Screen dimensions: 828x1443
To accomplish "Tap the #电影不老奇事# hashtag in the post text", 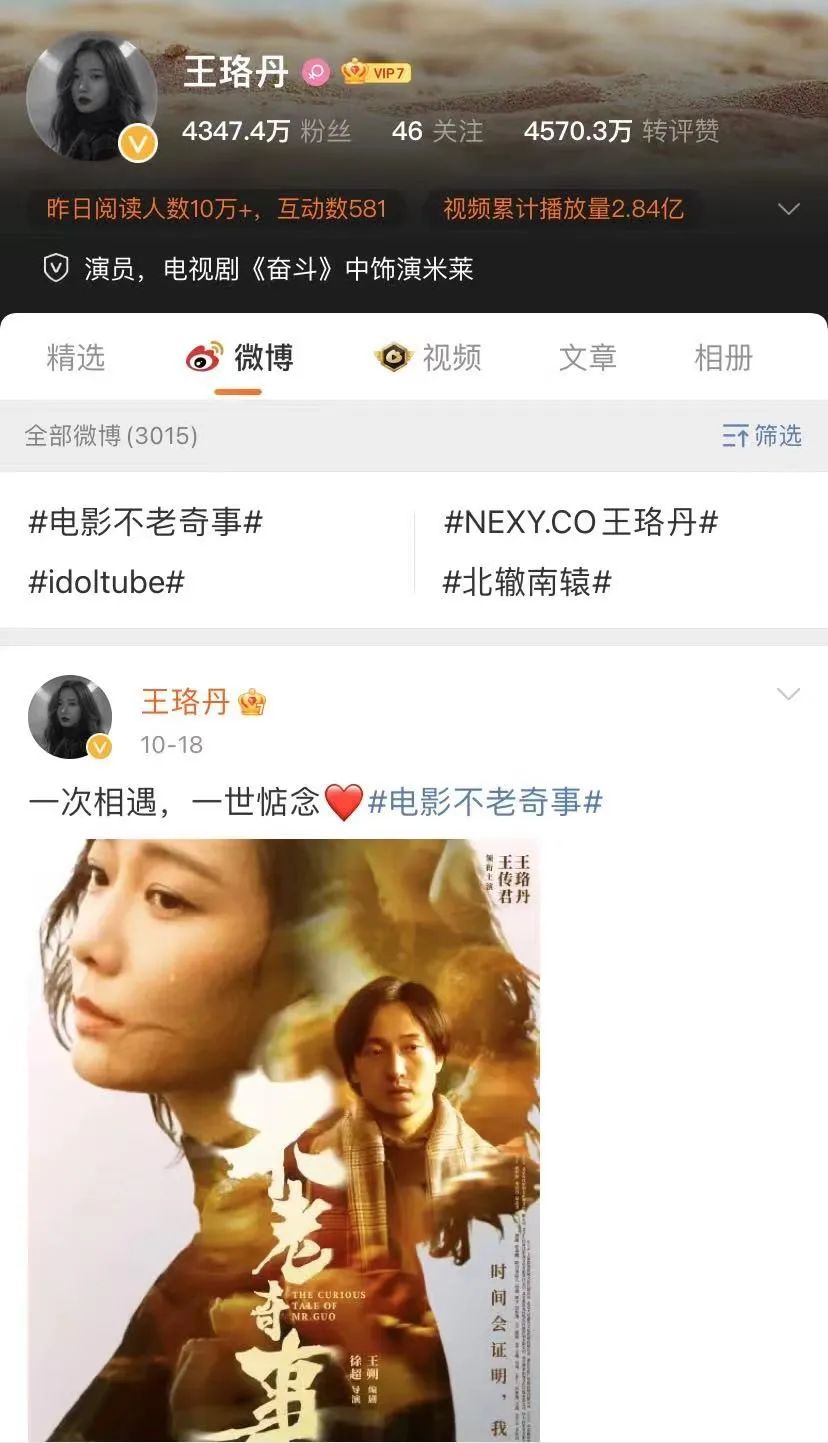I will (485, 802).
